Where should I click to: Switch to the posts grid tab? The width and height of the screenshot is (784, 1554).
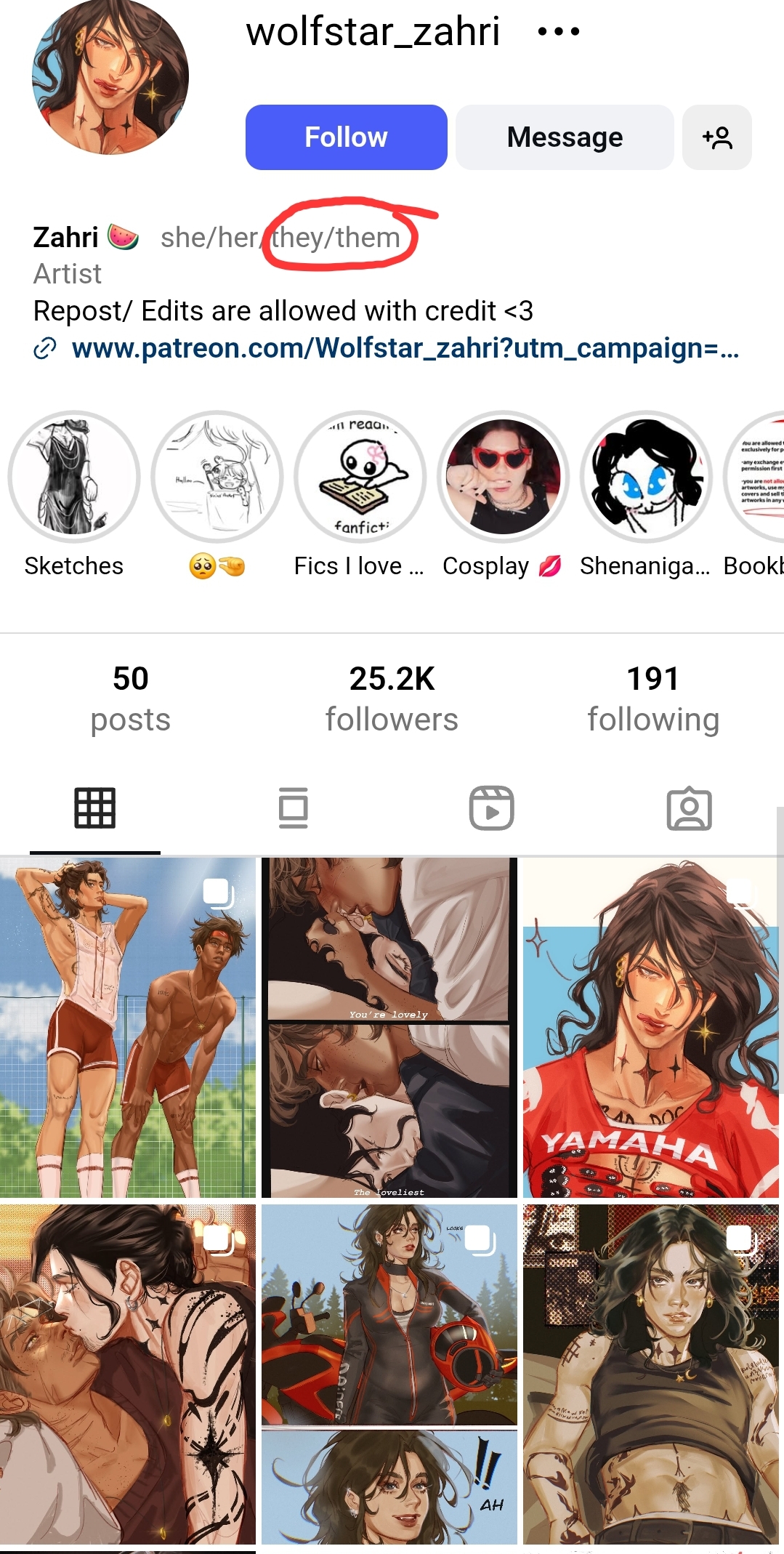(95, 808)
